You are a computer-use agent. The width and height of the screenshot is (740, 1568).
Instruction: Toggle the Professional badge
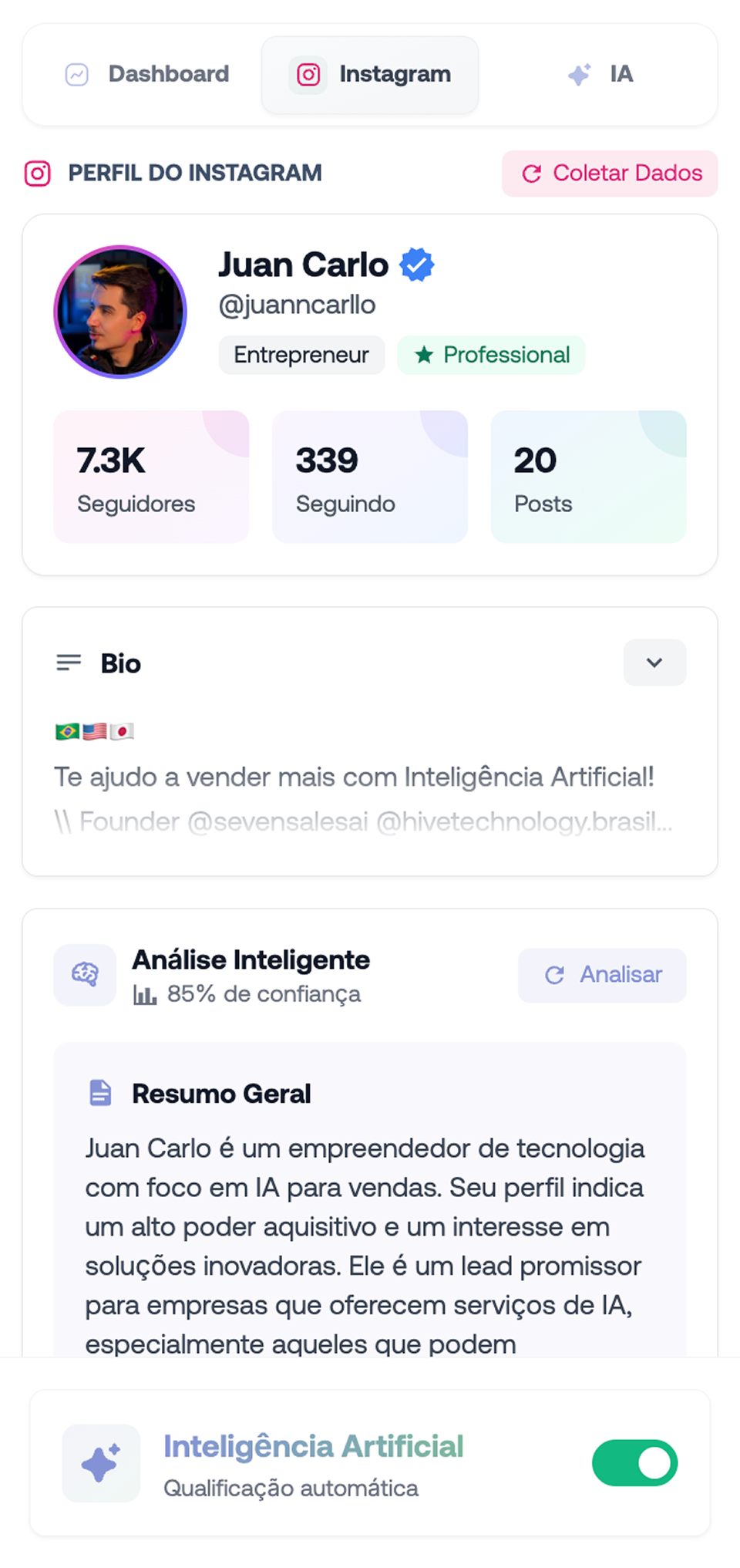[x=491, y=355]
